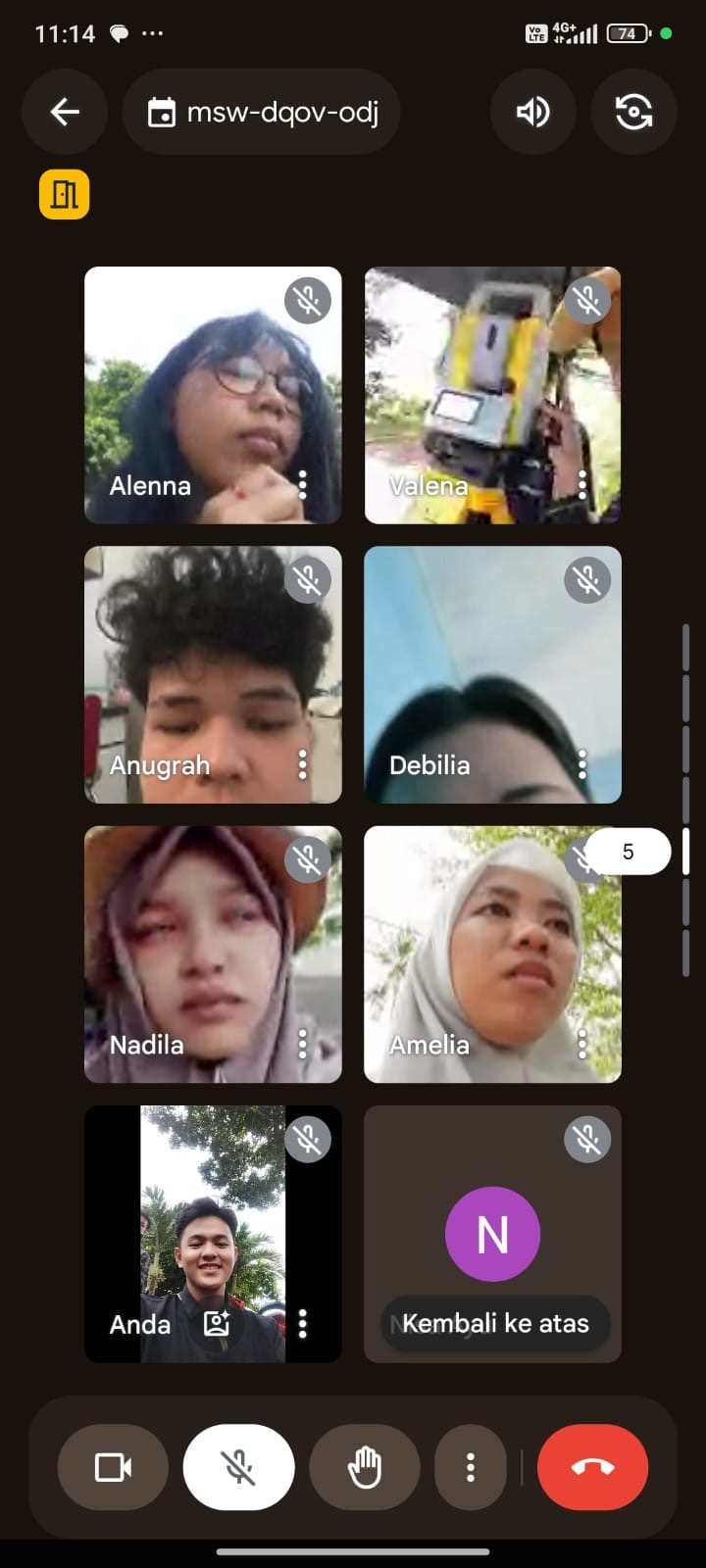Open more meeting options menu
Image resolution: width=706 pixels, height=1568 pixels.
[x=471, y=1467]
